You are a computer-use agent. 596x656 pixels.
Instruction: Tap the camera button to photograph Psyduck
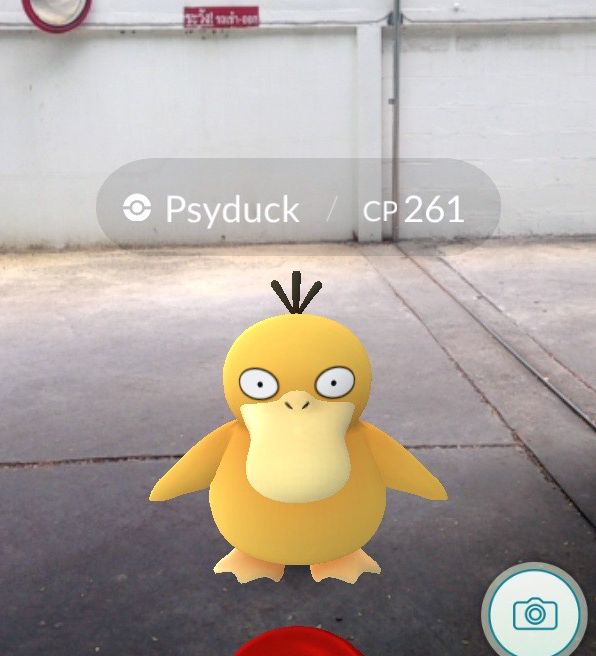[x=535, y=613]
